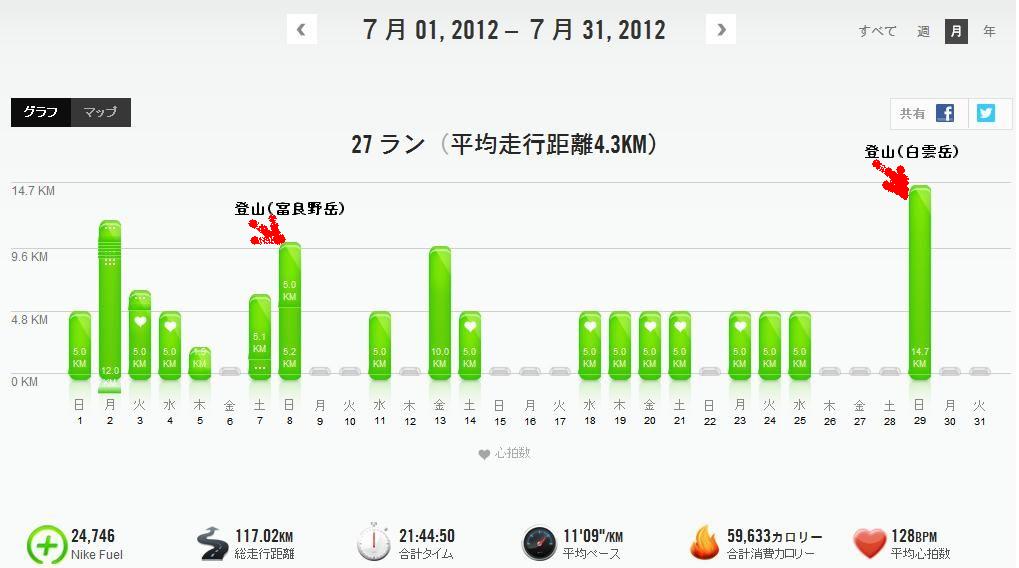Image resolution: width=1019 pixels, height=568 pixels.
Task: Switch to 週 weekly view
Action: [x=923, y=31]
